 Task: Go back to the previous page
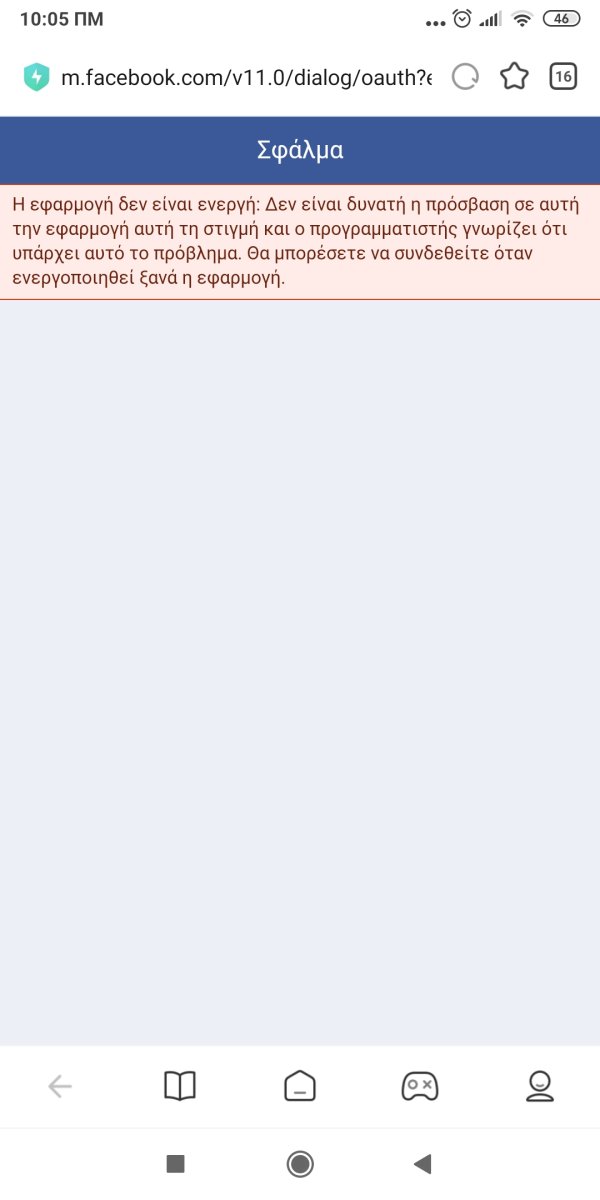[60, 1086]
